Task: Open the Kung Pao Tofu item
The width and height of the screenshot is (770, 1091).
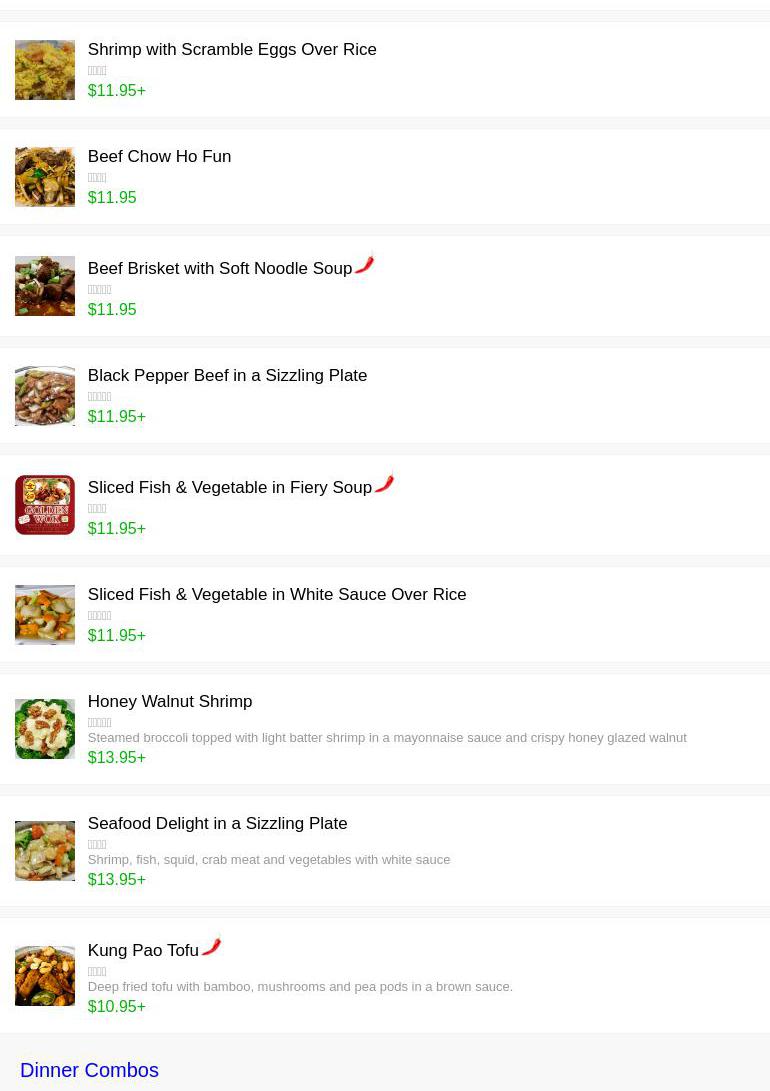Action: [x=143, y=951]
